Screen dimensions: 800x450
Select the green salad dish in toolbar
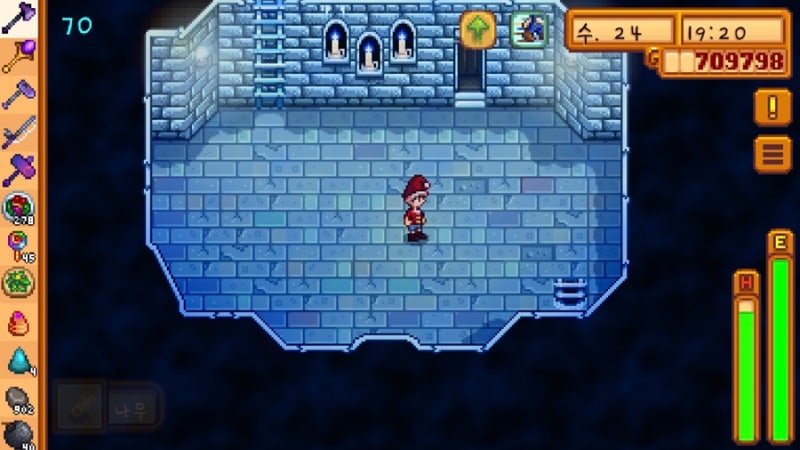(x=20, y=283)
